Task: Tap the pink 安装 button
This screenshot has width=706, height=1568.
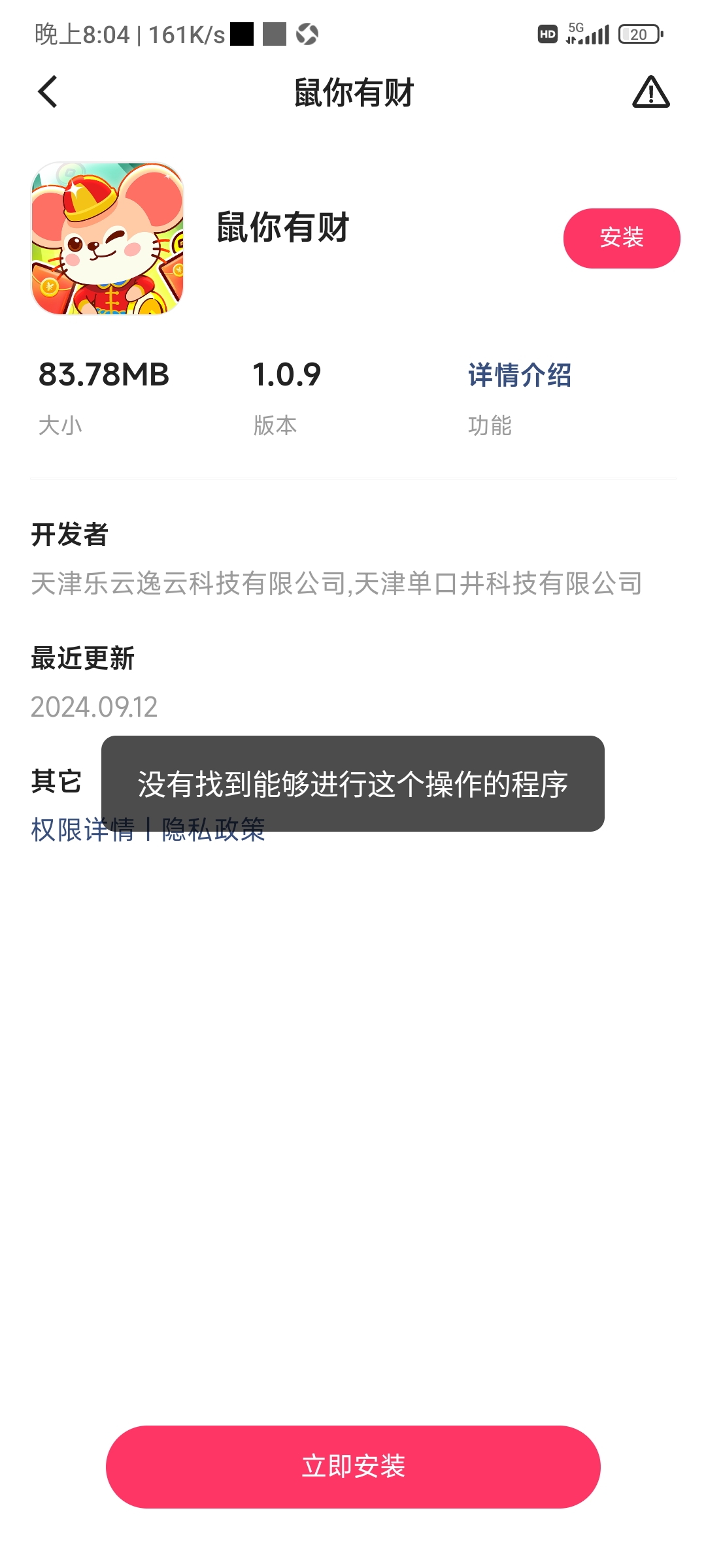Action: point(621,238)
